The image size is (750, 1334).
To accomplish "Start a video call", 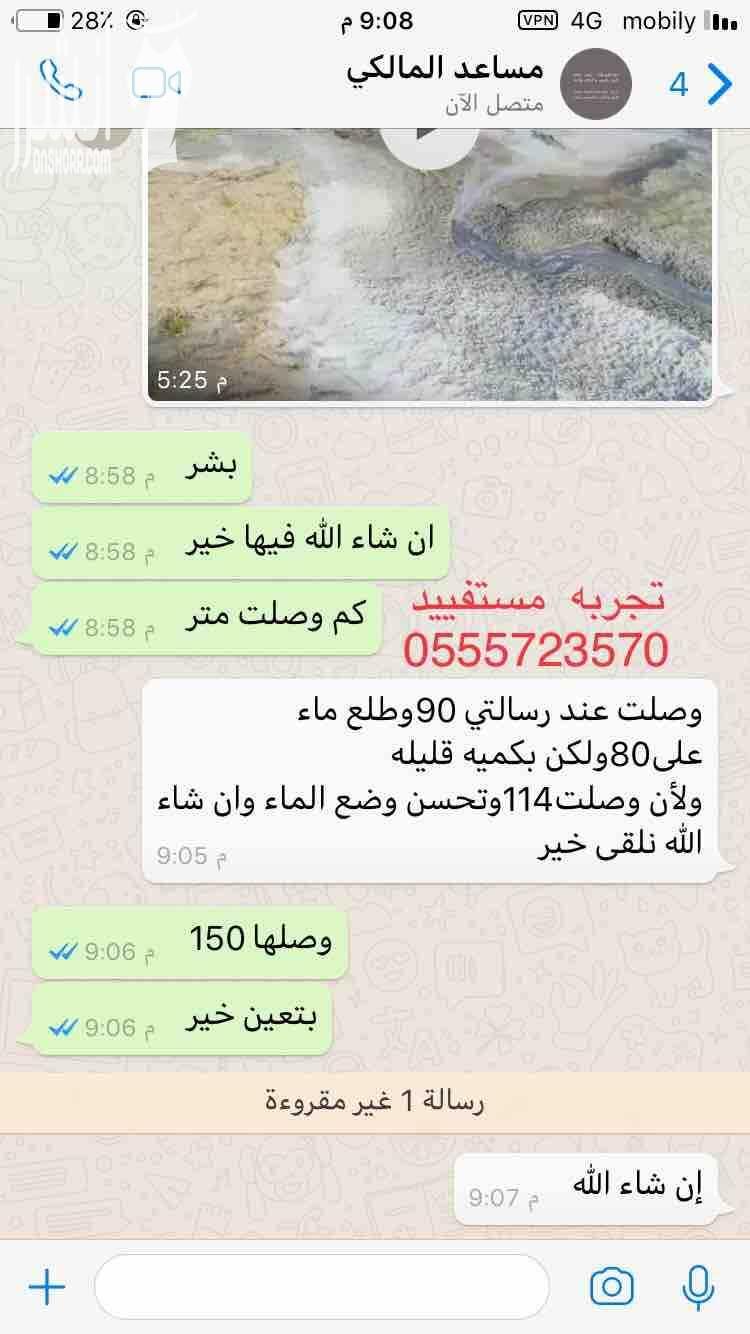I will pyautogui.click(x=155, y=83).
